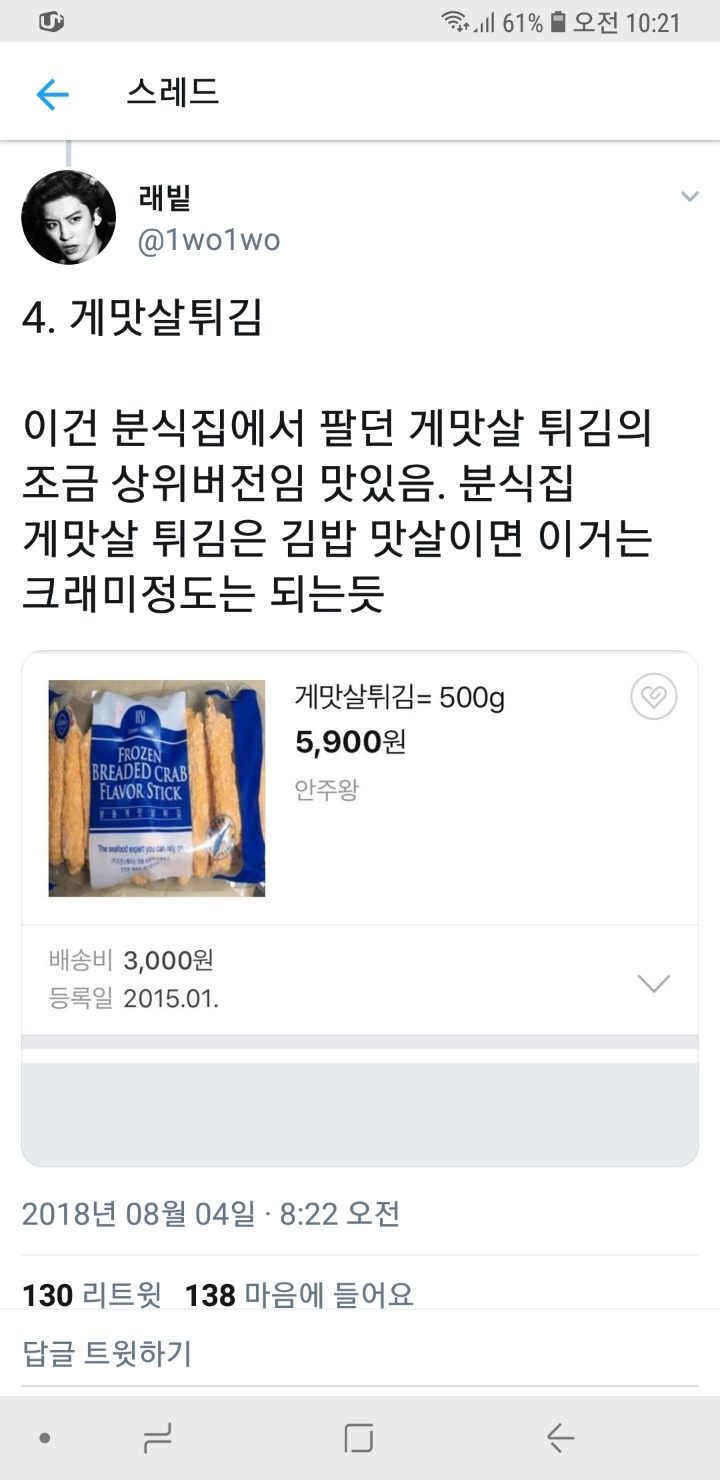720x1480 pixels.
Task: Open the 게맛살튀김 product thumbnail
Action: [155, 786]
